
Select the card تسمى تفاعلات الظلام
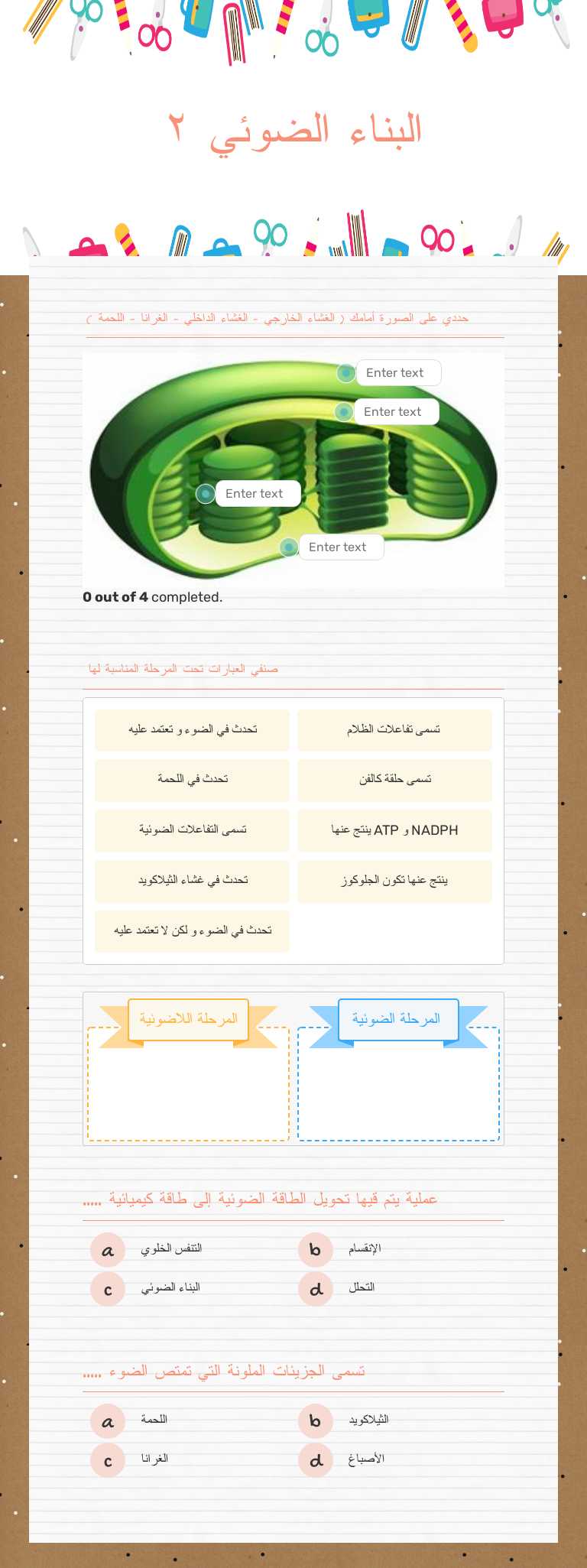click(x=394, y=729)
